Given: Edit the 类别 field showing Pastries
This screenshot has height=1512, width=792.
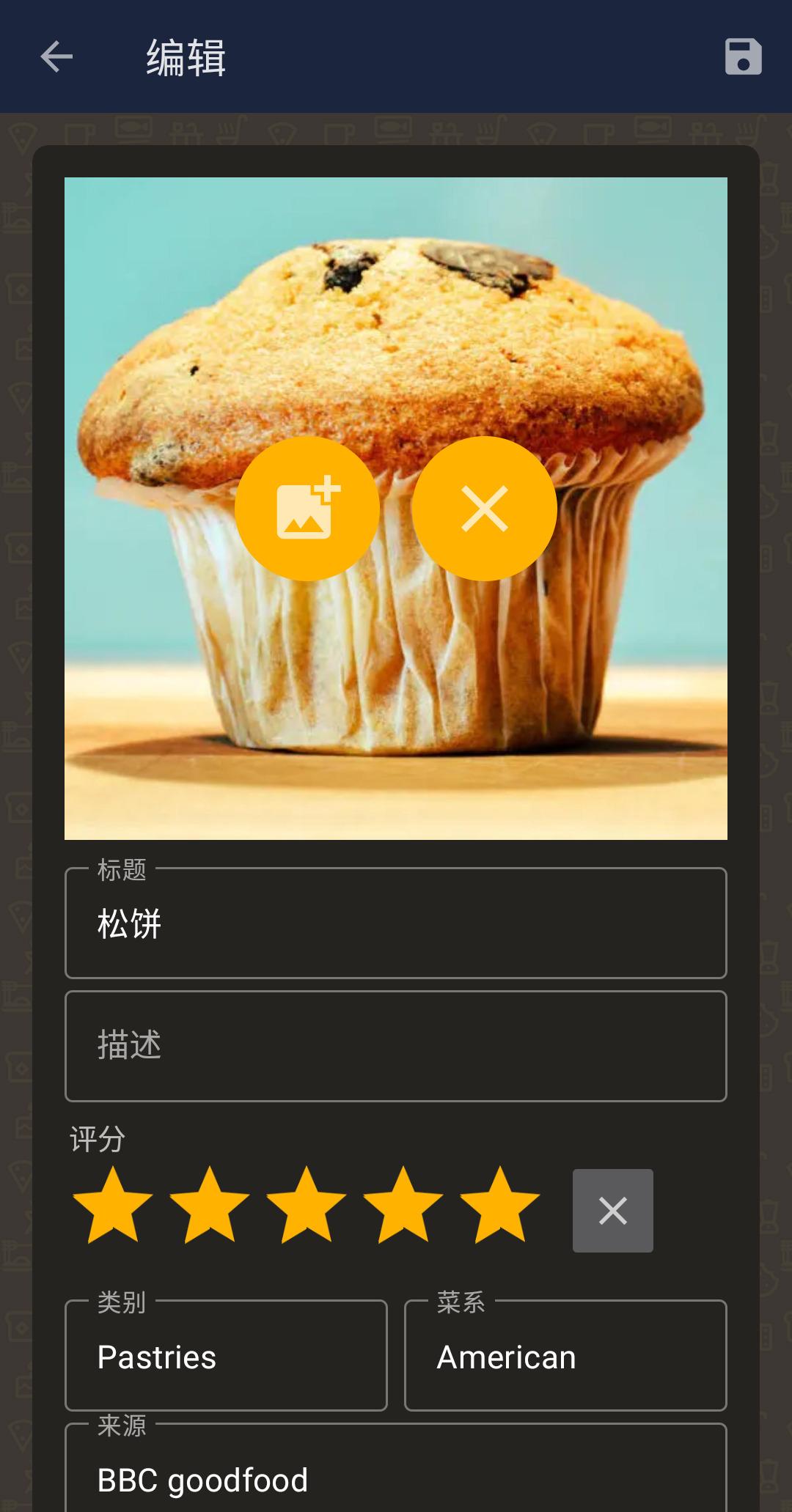Looking at the screenshot, I should [226, 1357].
